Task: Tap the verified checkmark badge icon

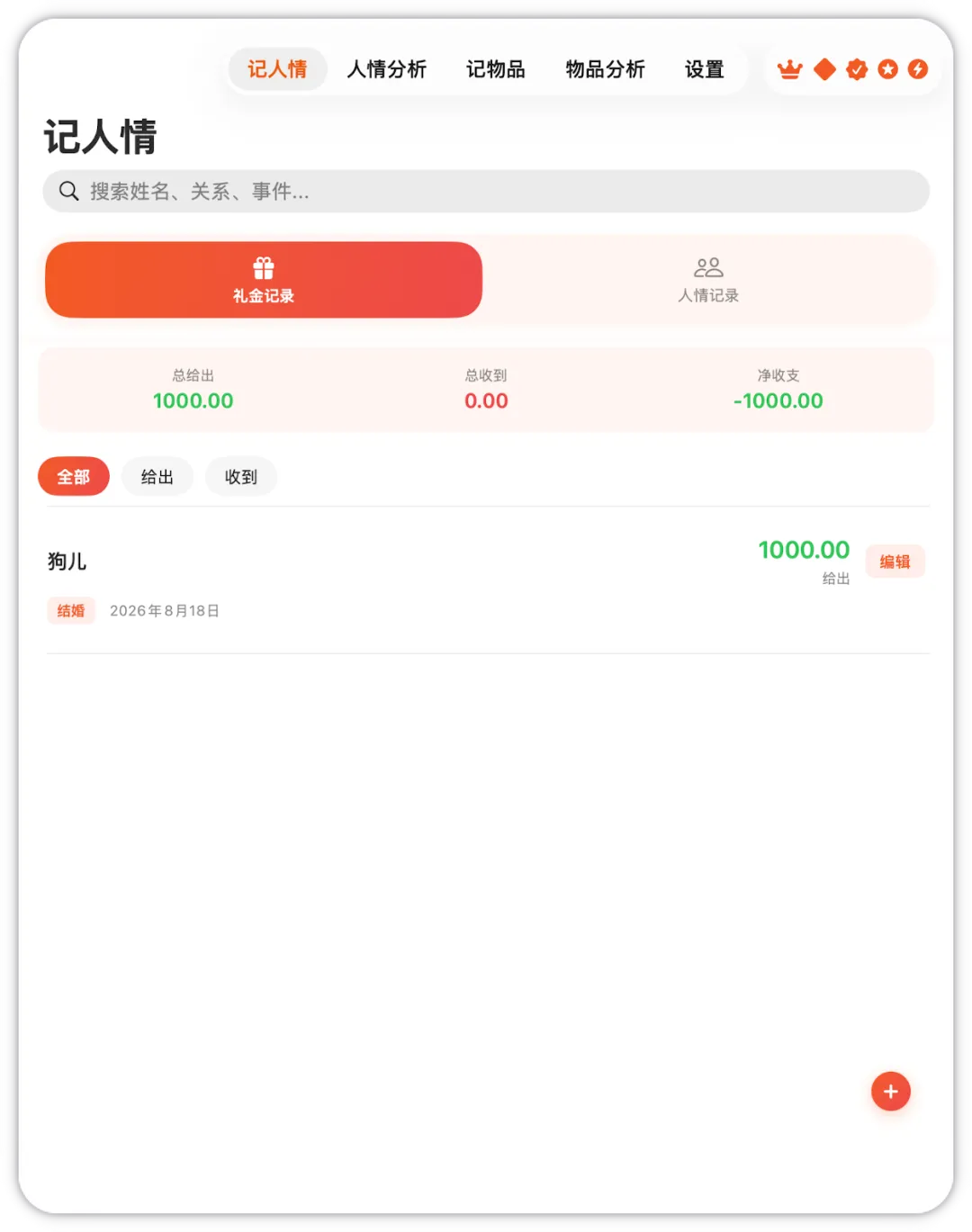Action: click(857, 69)
